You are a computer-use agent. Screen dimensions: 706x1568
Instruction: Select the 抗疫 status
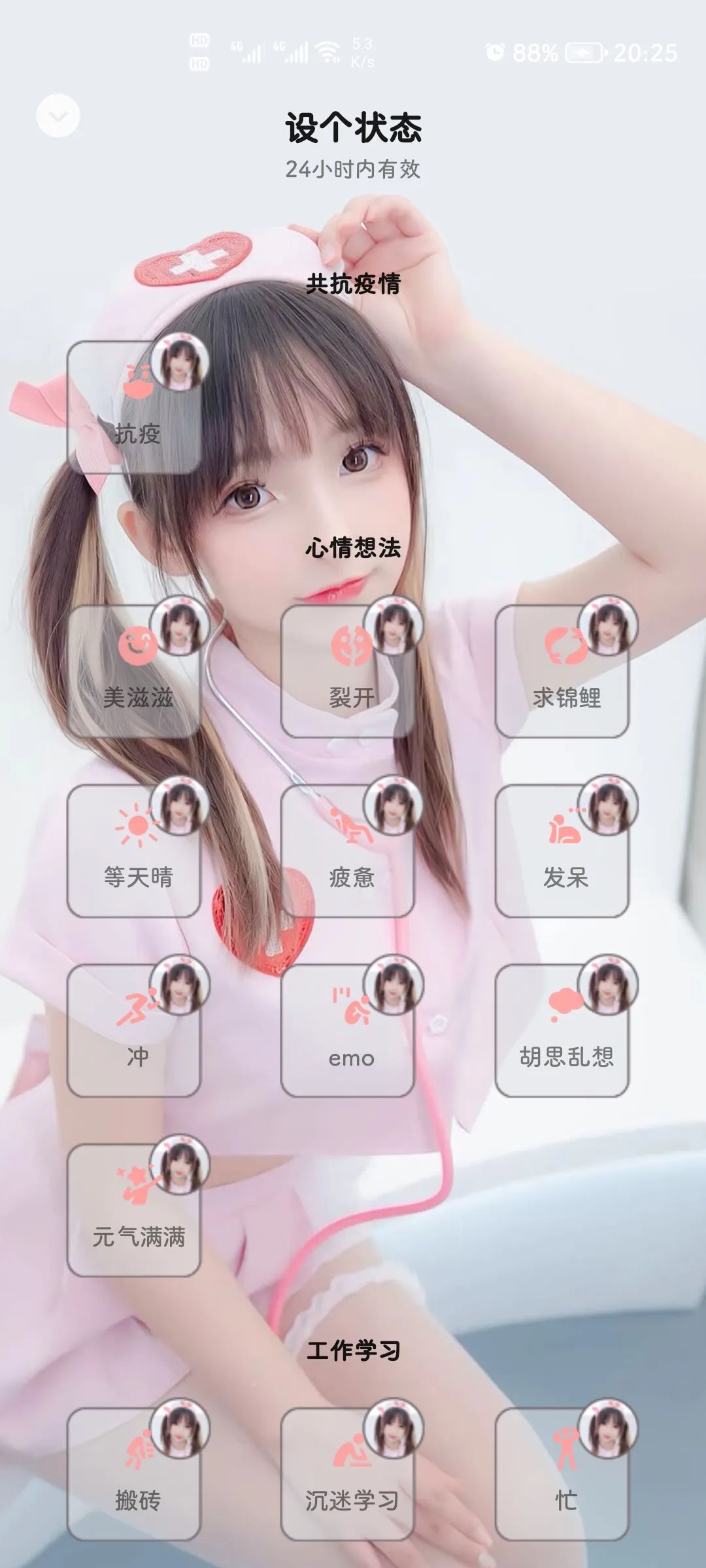tap(134, 408)
